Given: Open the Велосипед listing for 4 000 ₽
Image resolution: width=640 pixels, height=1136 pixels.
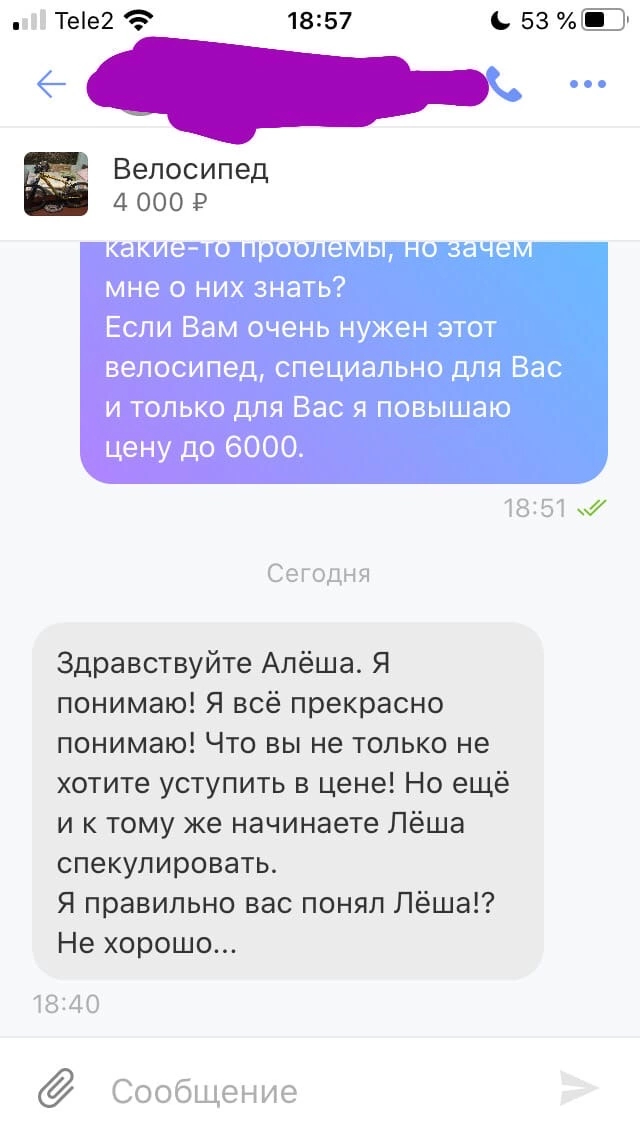Looking at the screenshot, I should point(190,185).
